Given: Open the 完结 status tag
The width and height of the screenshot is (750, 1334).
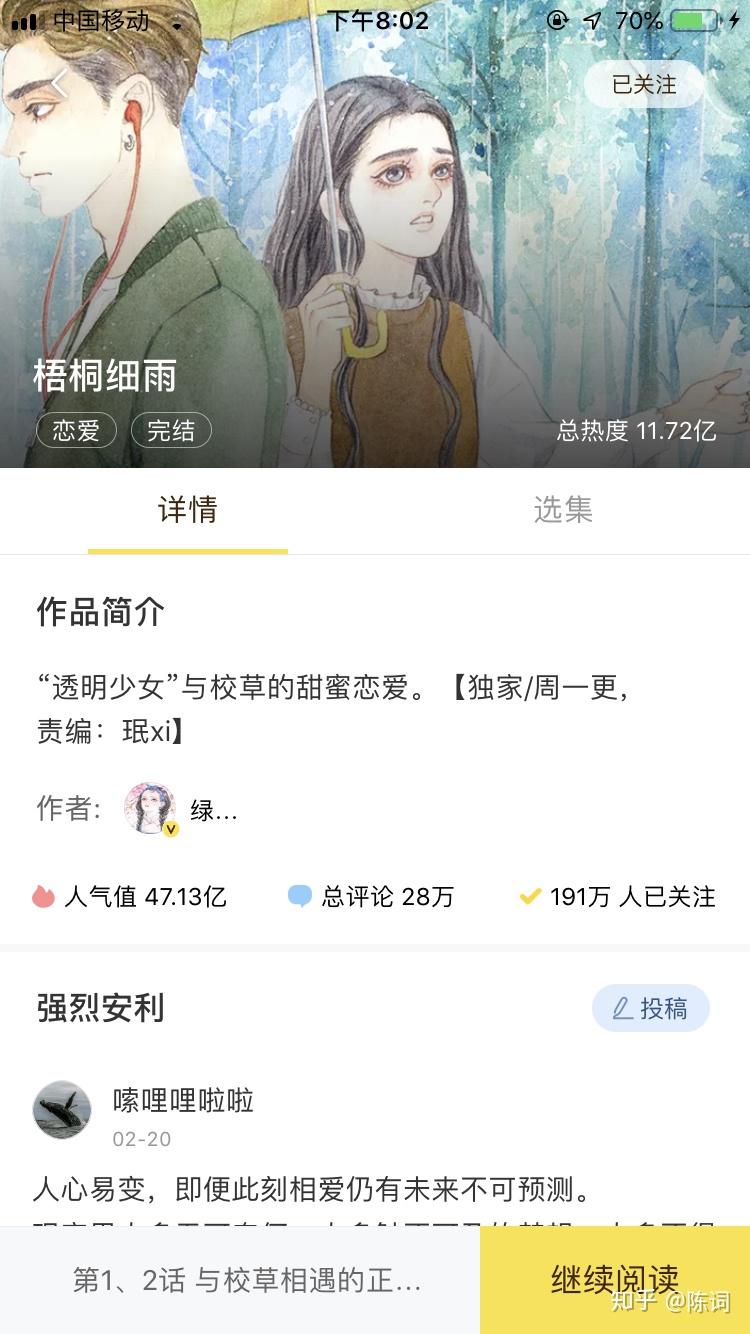Looking at the screenshot, I should tap(171, 431).
